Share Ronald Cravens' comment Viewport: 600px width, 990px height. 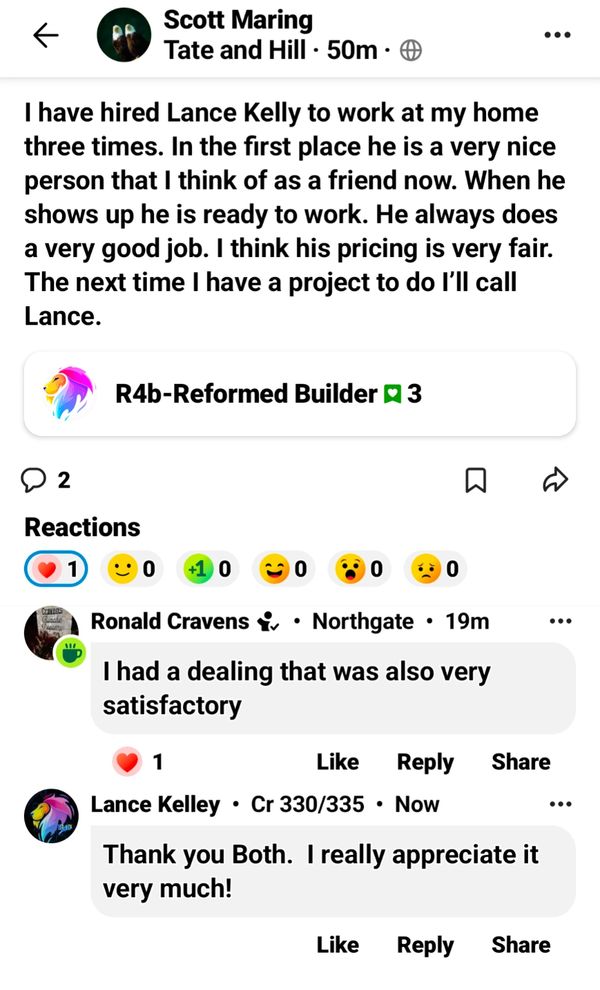[x=520, y=762]
